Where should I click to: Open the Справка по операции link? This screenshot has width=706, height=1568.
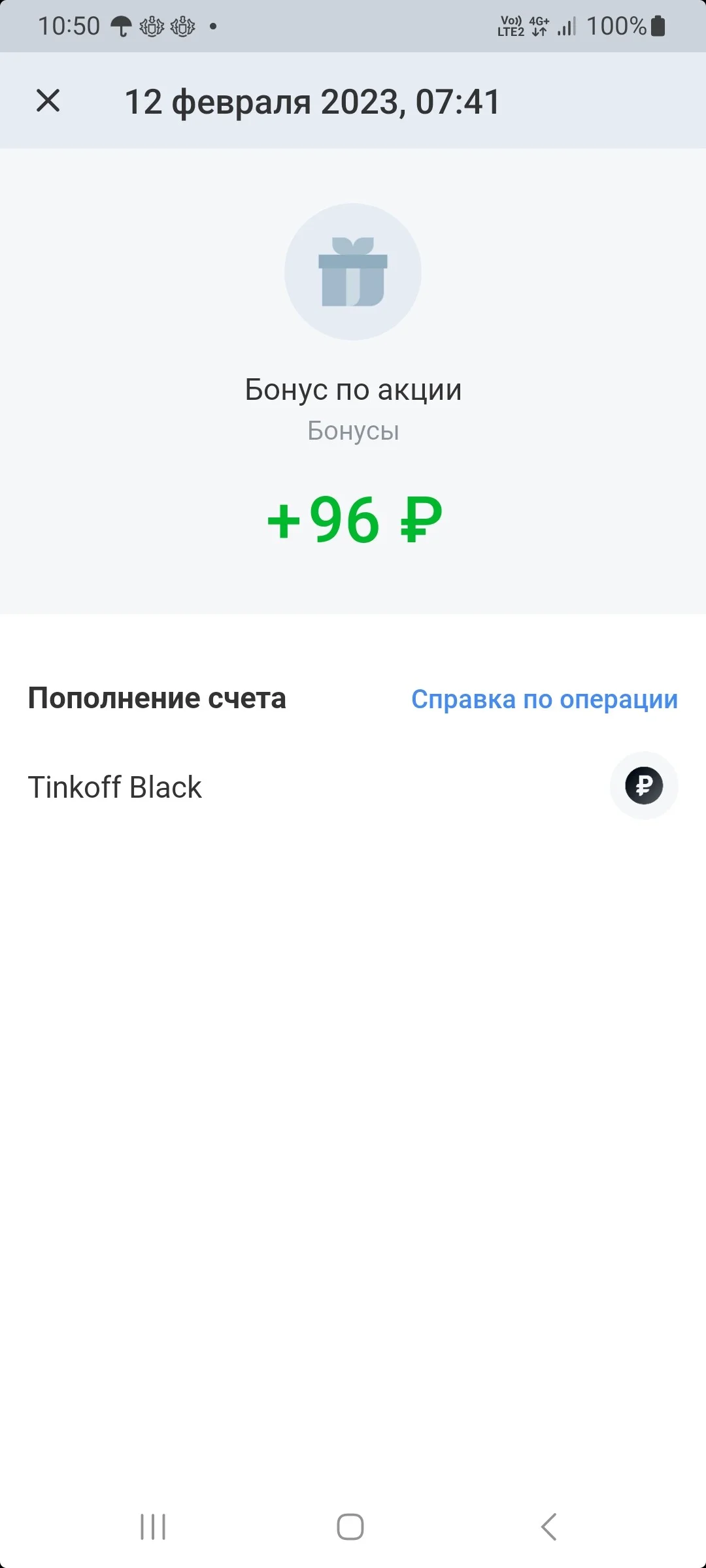point(545,699)
